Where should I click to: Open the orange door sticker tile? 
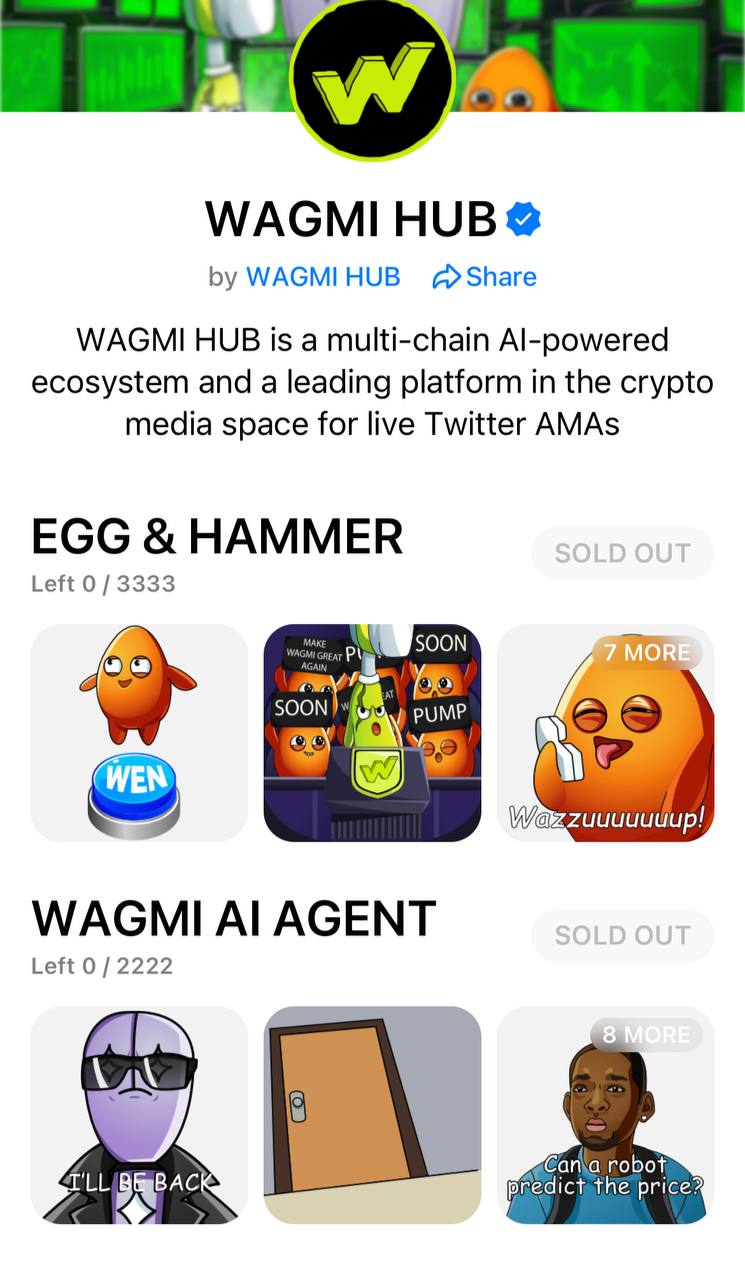click(x=372, y=1115)
